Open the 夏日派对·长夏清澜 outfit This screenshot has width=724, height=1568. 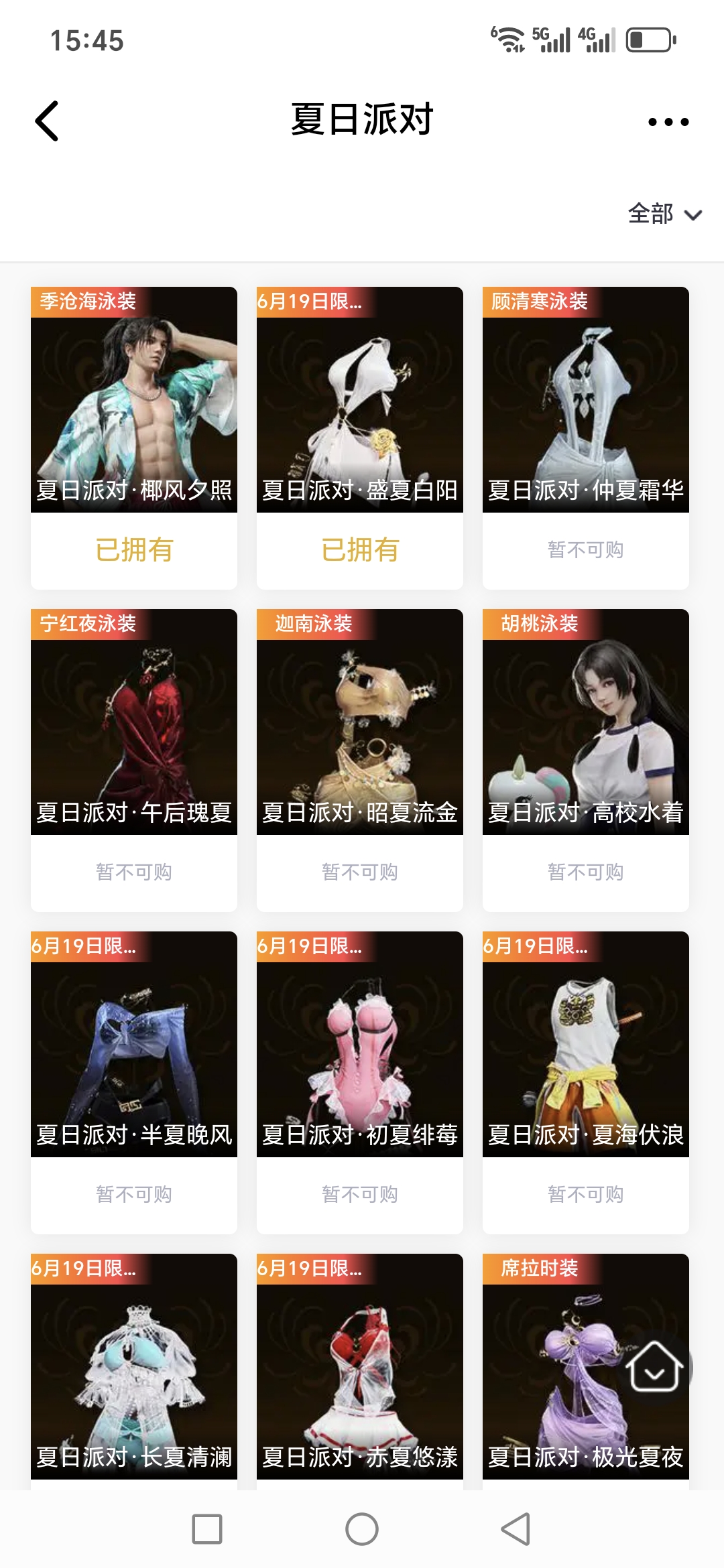click(134, 1367)
